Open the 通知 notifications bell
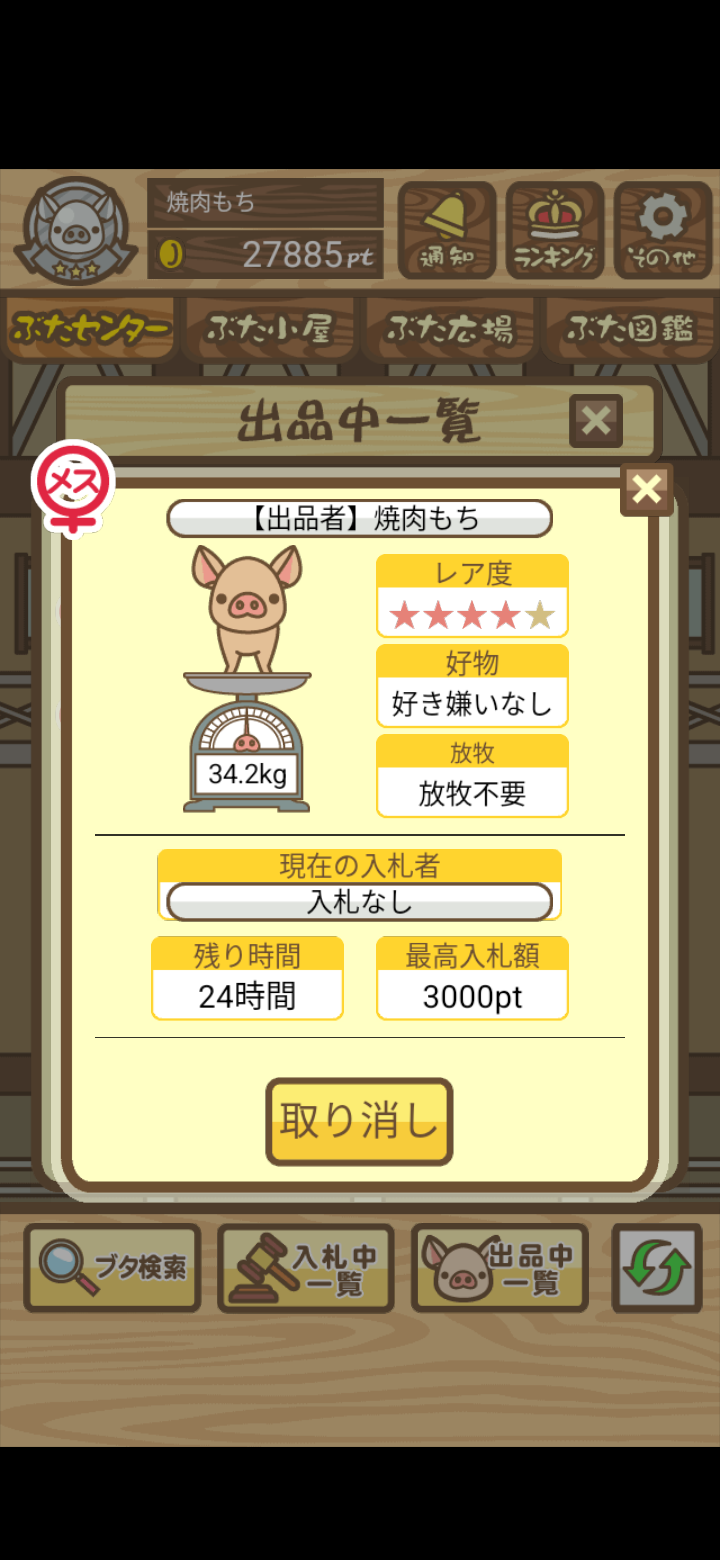 point(446,230)
